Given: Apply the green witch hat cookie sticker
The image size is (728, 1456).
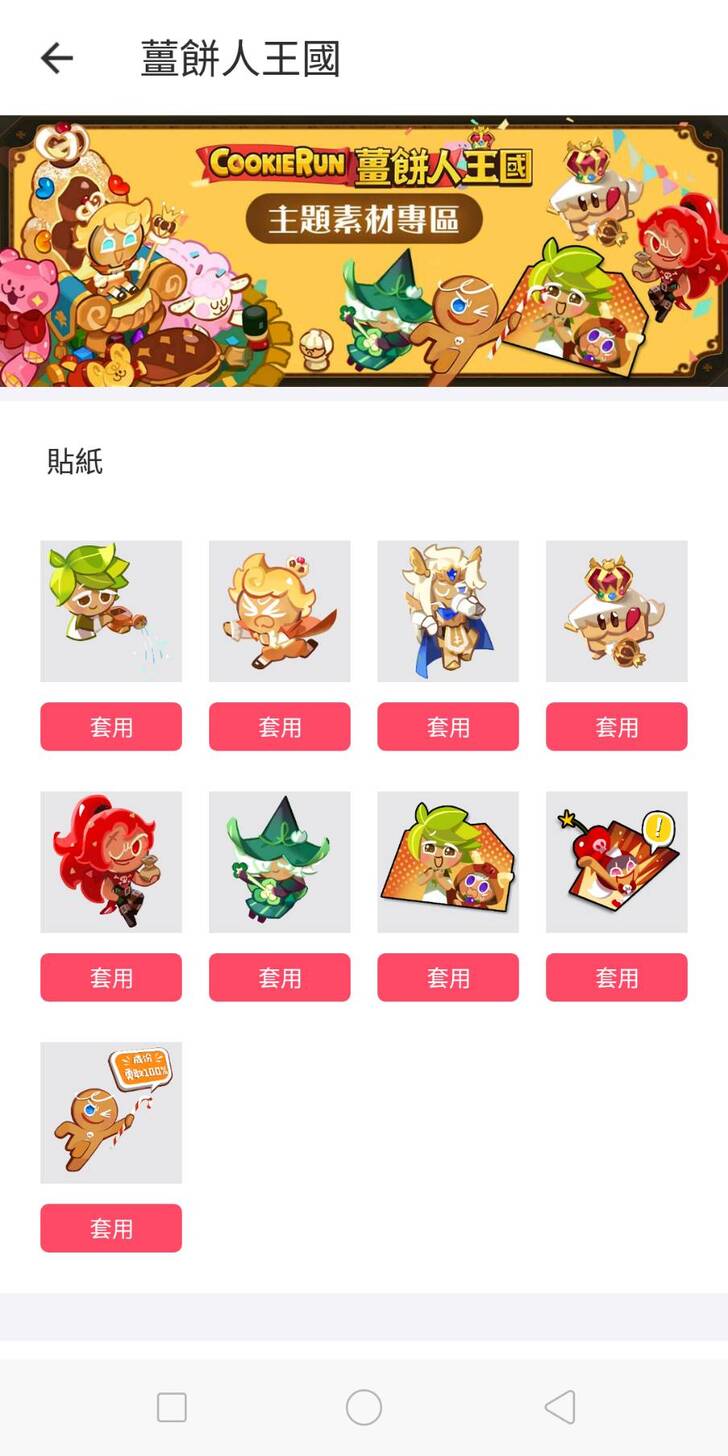Looking at the screenshot, I should [x=279, y=978].
